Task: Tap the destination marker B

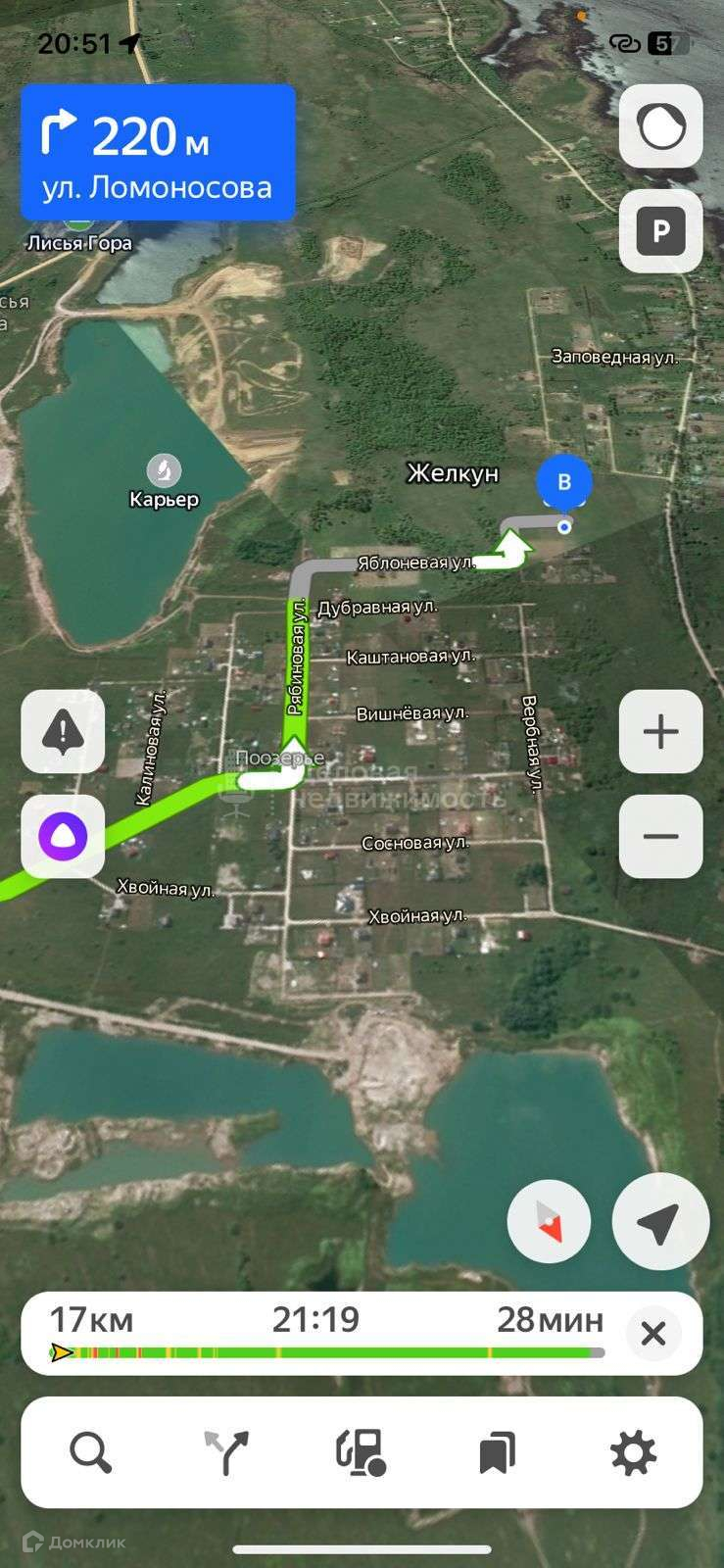Action: point(564,482)
